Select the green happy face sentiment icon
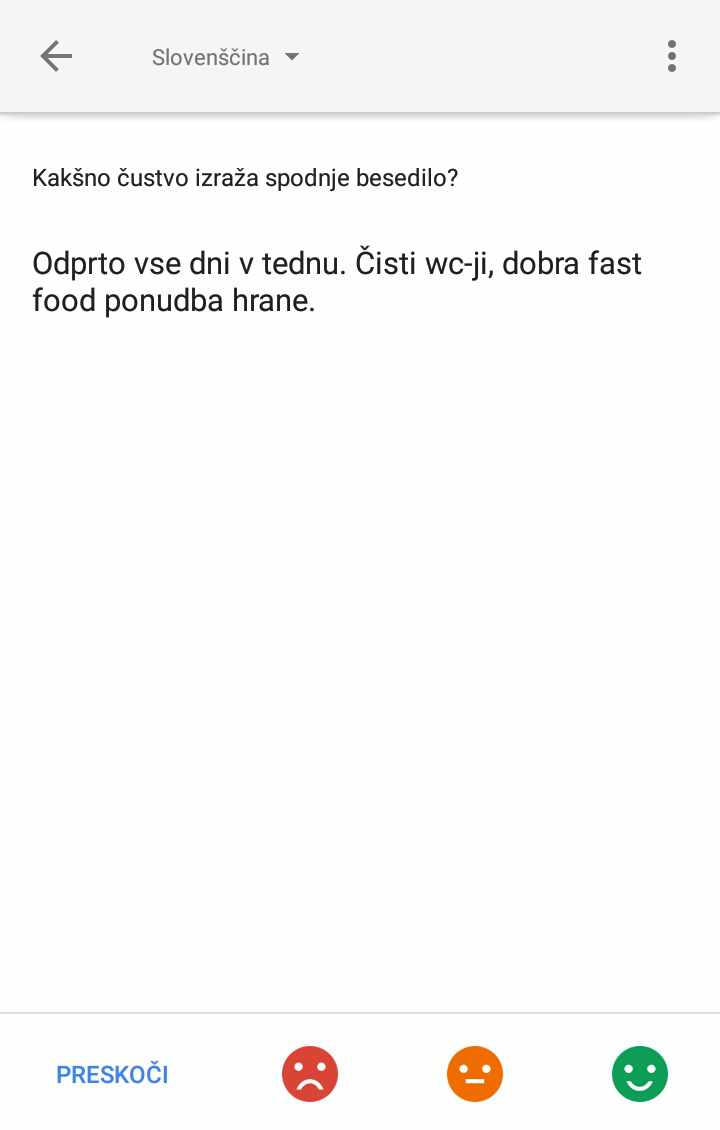This screenshot has height=1130, width=720. pos(640,1074)
